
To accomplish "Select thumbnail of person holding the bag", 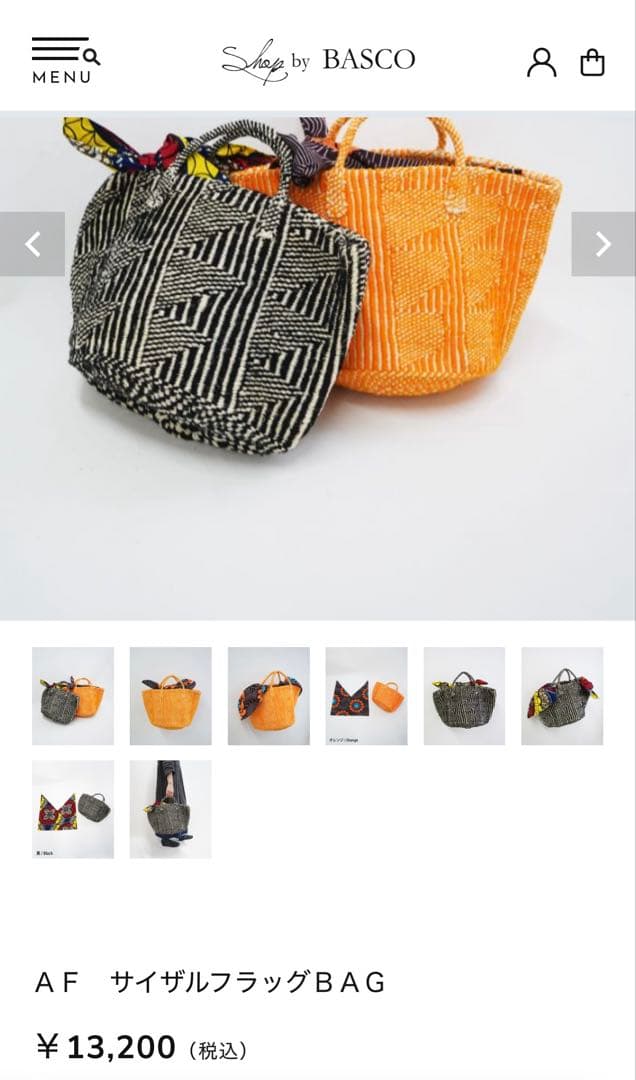I will click(x=170, y=809).
